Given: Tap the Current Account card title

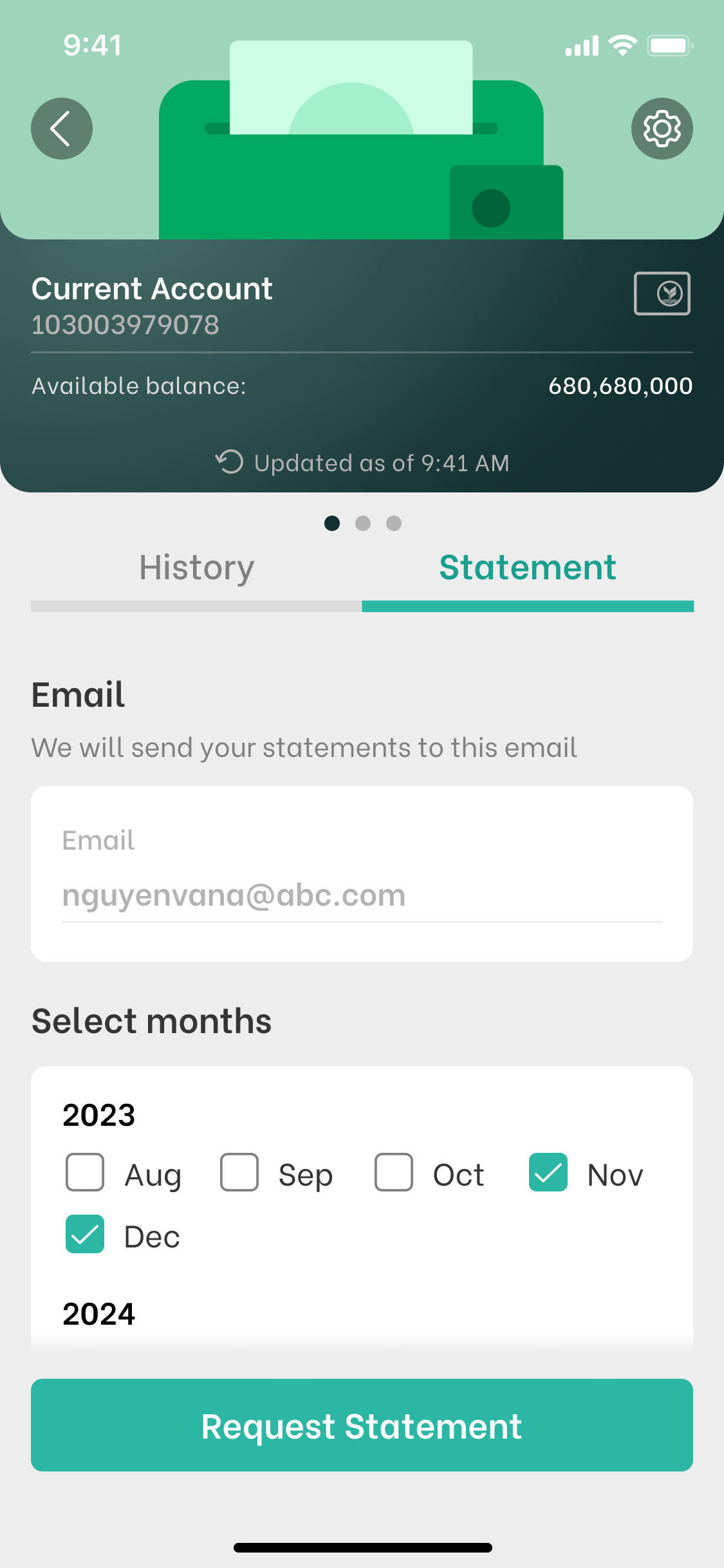Looking at the screenshot, I should pyautogui.click(x=153, y=288).
